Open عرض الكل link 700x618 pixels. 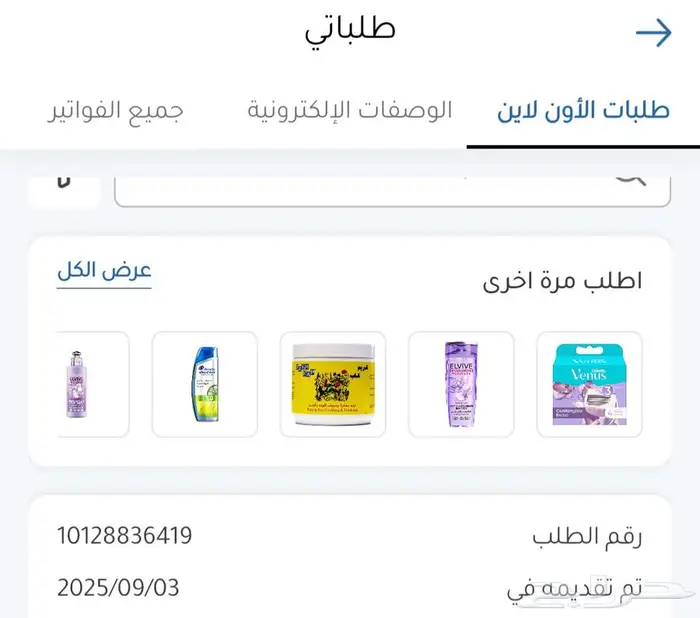click(104, 272)
